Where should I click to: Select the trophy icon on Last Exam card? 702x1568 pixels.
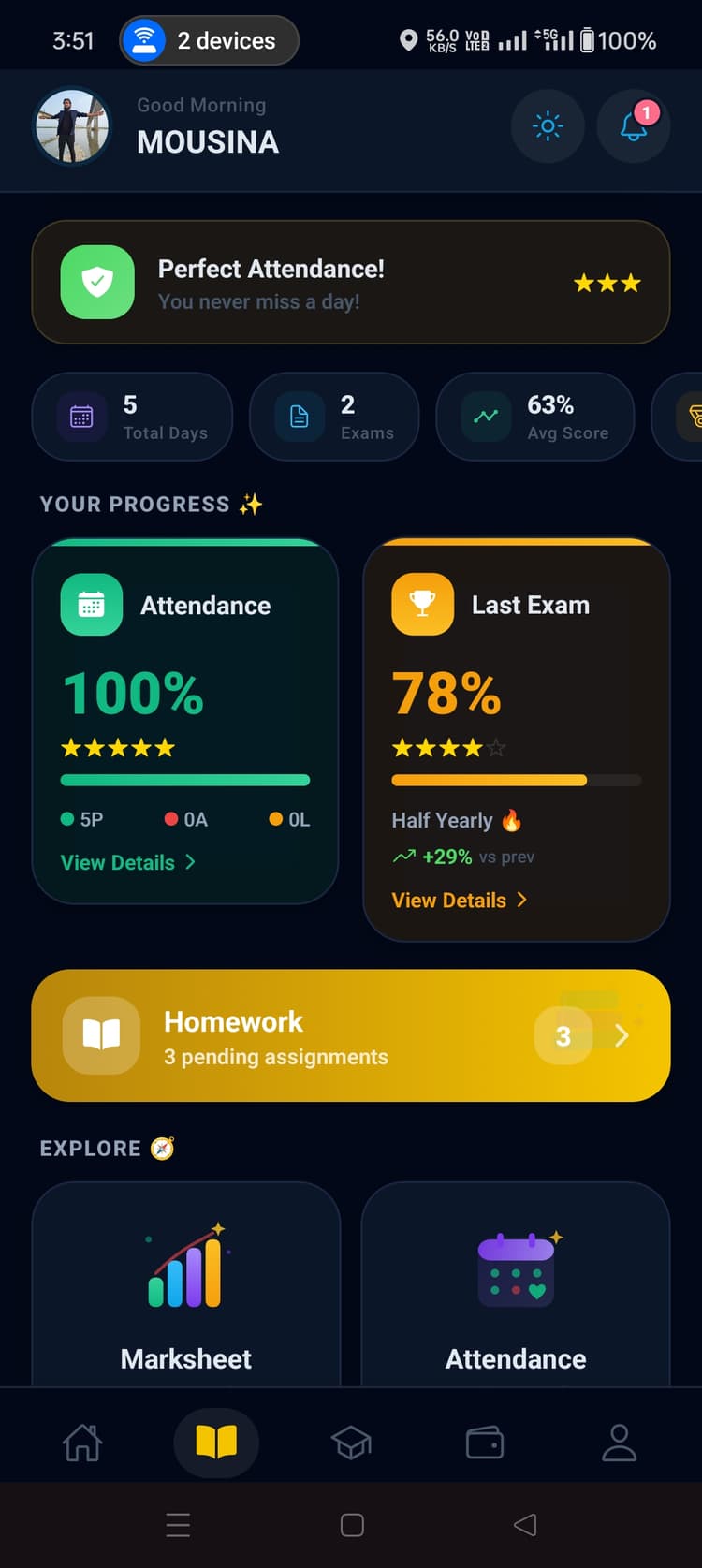pos(422,604)
